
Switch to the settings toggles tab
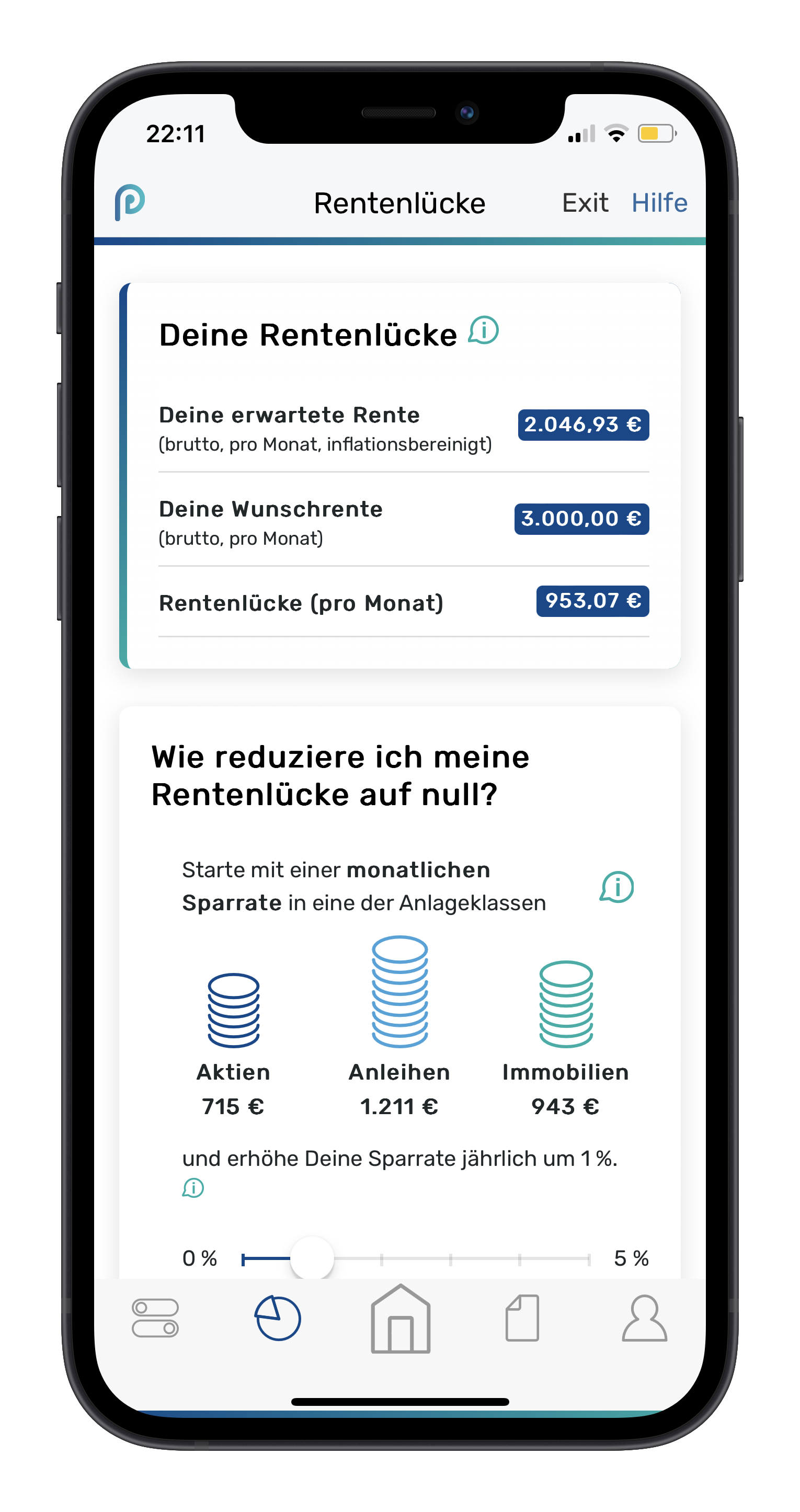click(155, 1318)
